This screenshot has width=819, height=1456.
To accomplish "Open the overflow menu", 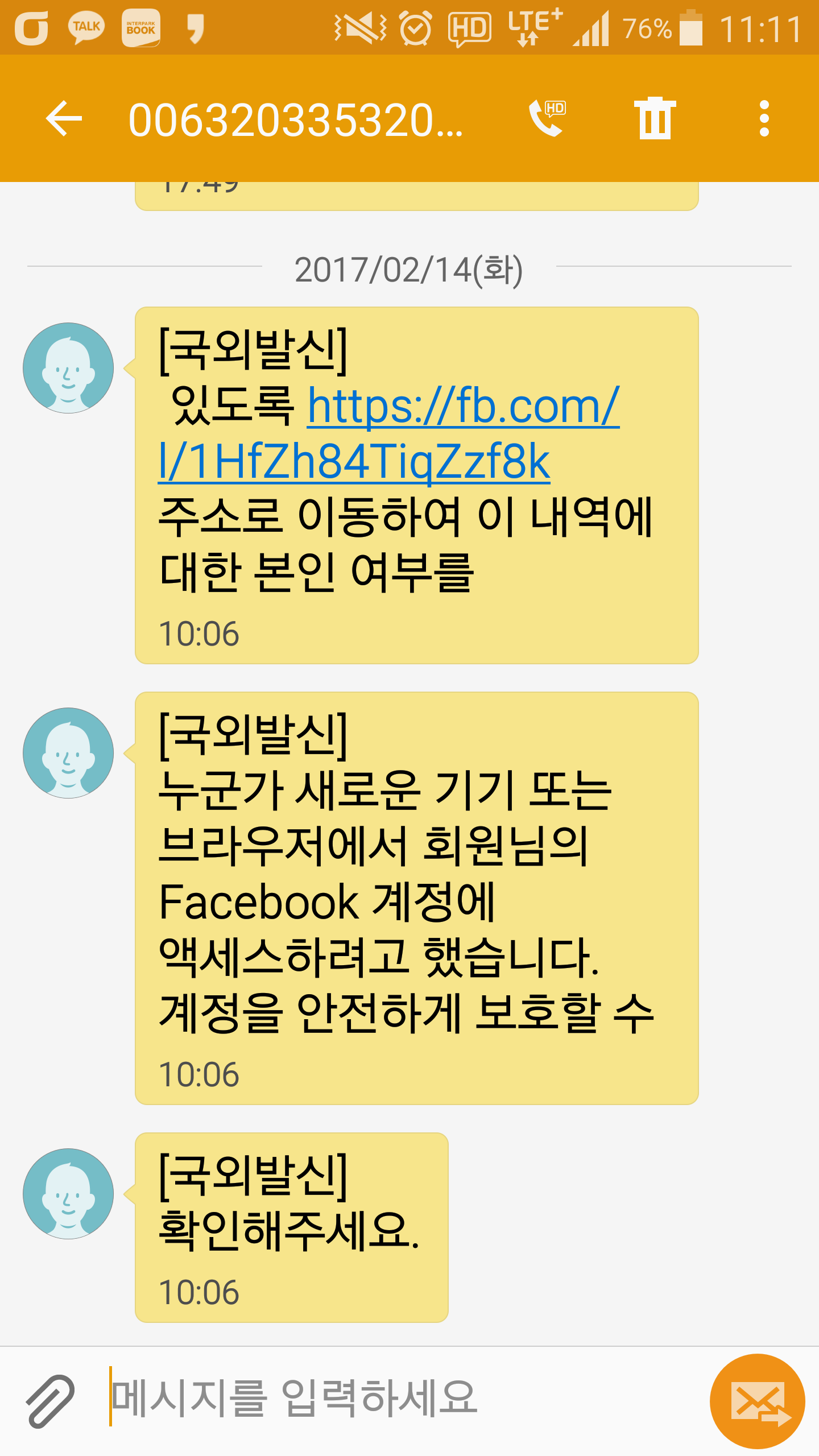I will (764, 119).
